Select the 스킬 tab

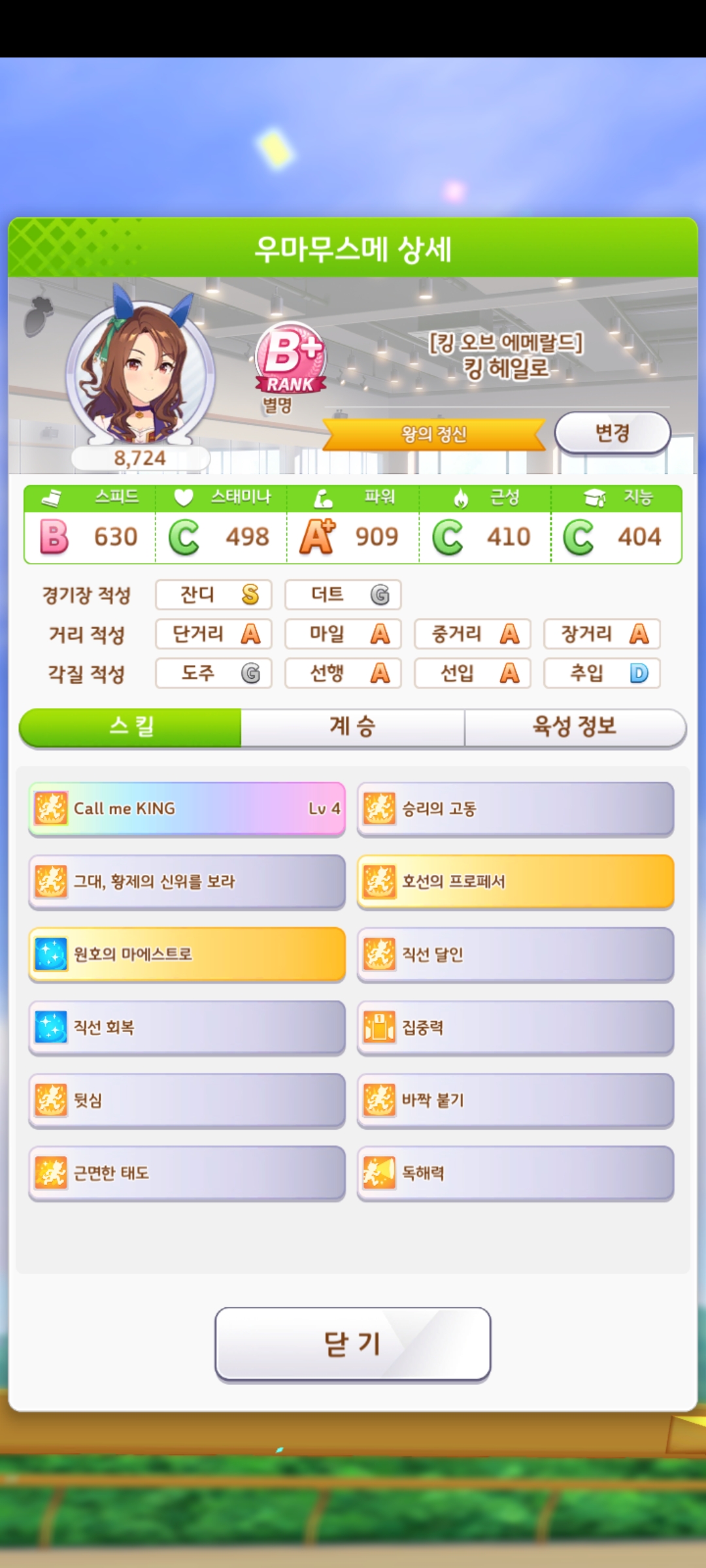tap(131, 727)
